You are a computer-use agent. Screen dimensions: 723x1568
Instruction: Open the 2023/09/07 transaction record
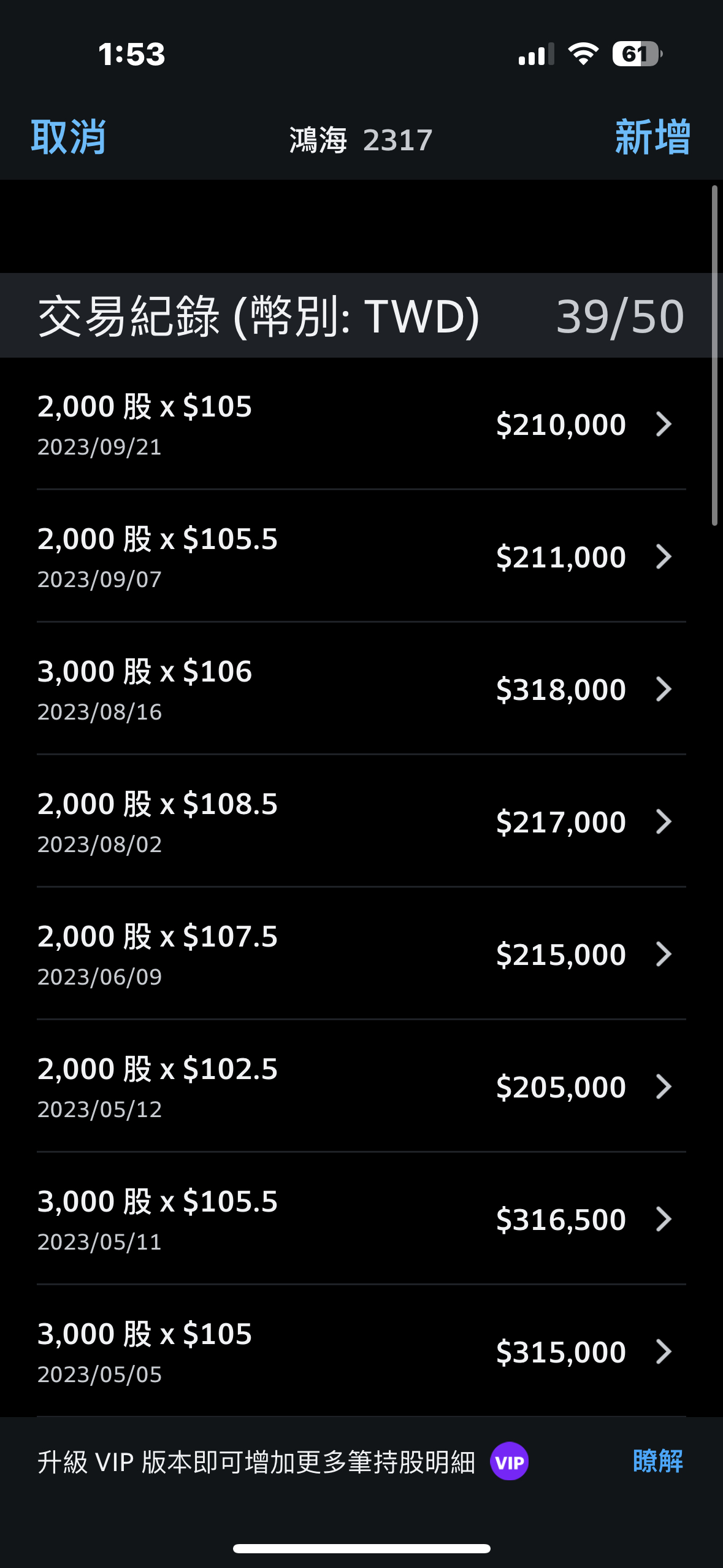pos(361,557)
